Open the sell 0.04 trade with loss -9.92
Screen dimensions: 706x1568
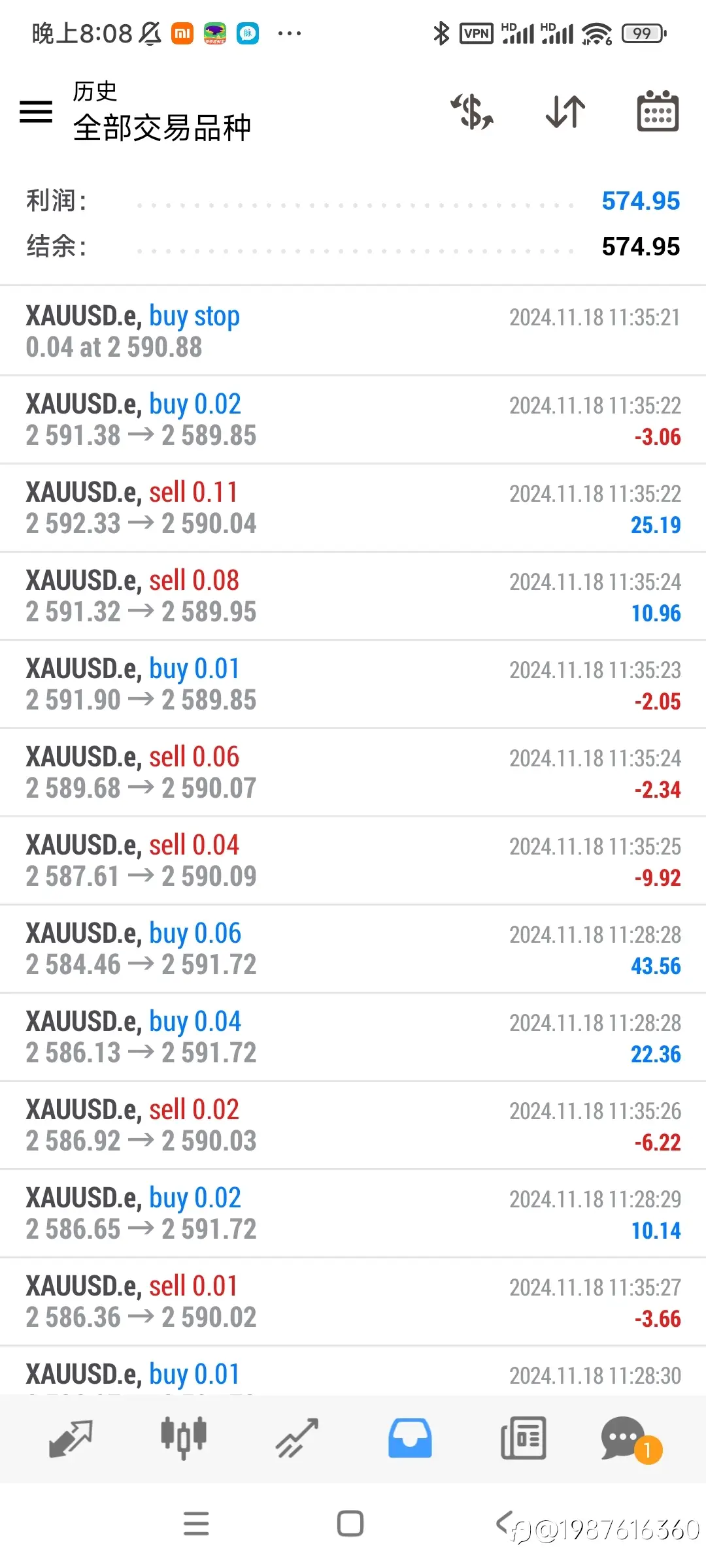tap(353, 860)
